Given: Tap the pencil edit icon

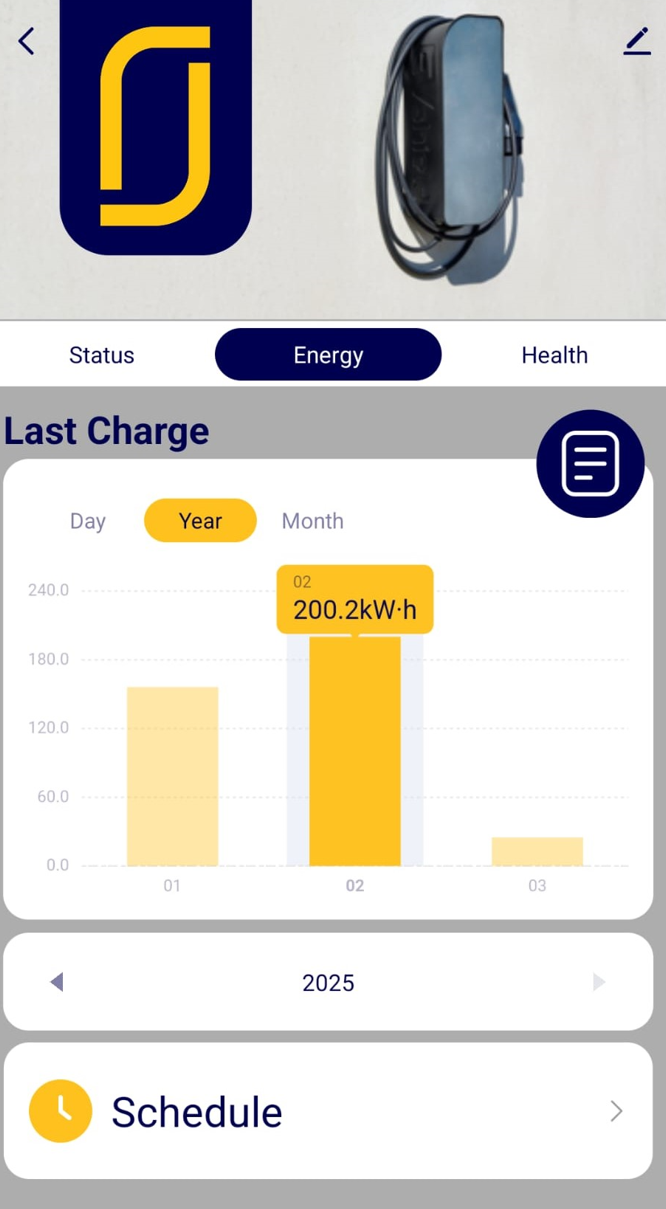Looking at the screenshot, I should point(637,41).
